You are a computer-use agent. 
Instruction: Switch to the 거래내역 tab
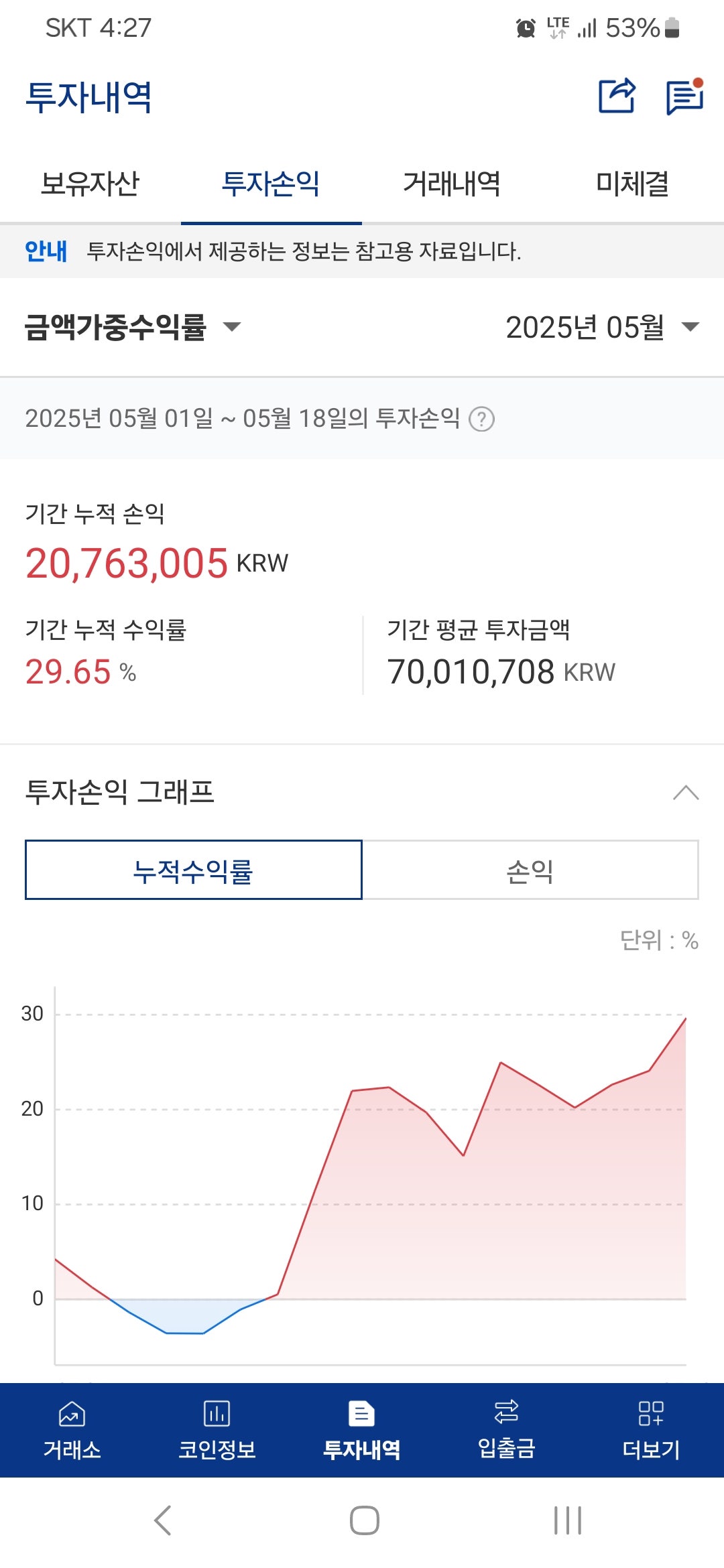coord(452,184)
